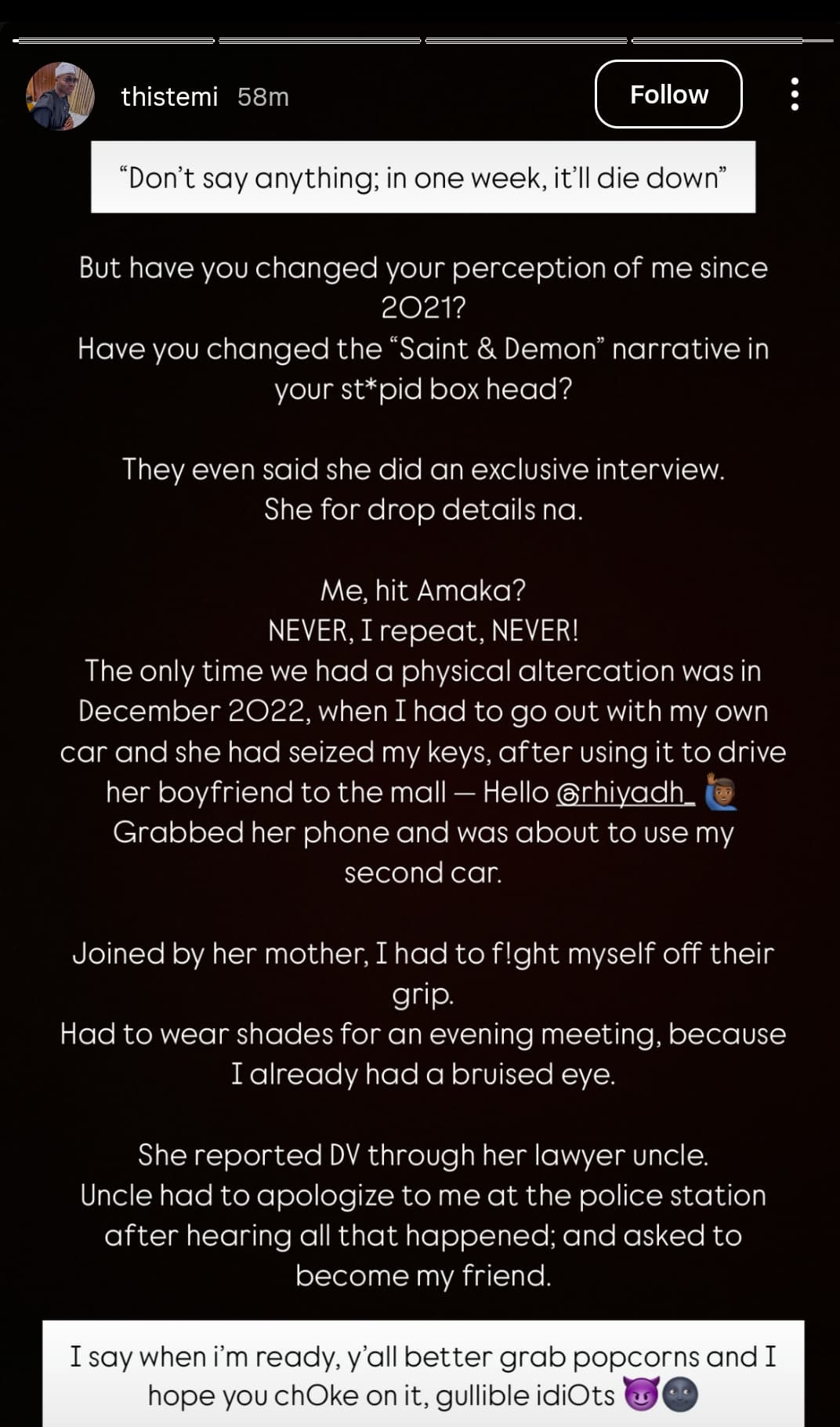Viewport: 840px width, 1427px height.
Task: Tap the thistemi username
Action: (x=169, y=96)
